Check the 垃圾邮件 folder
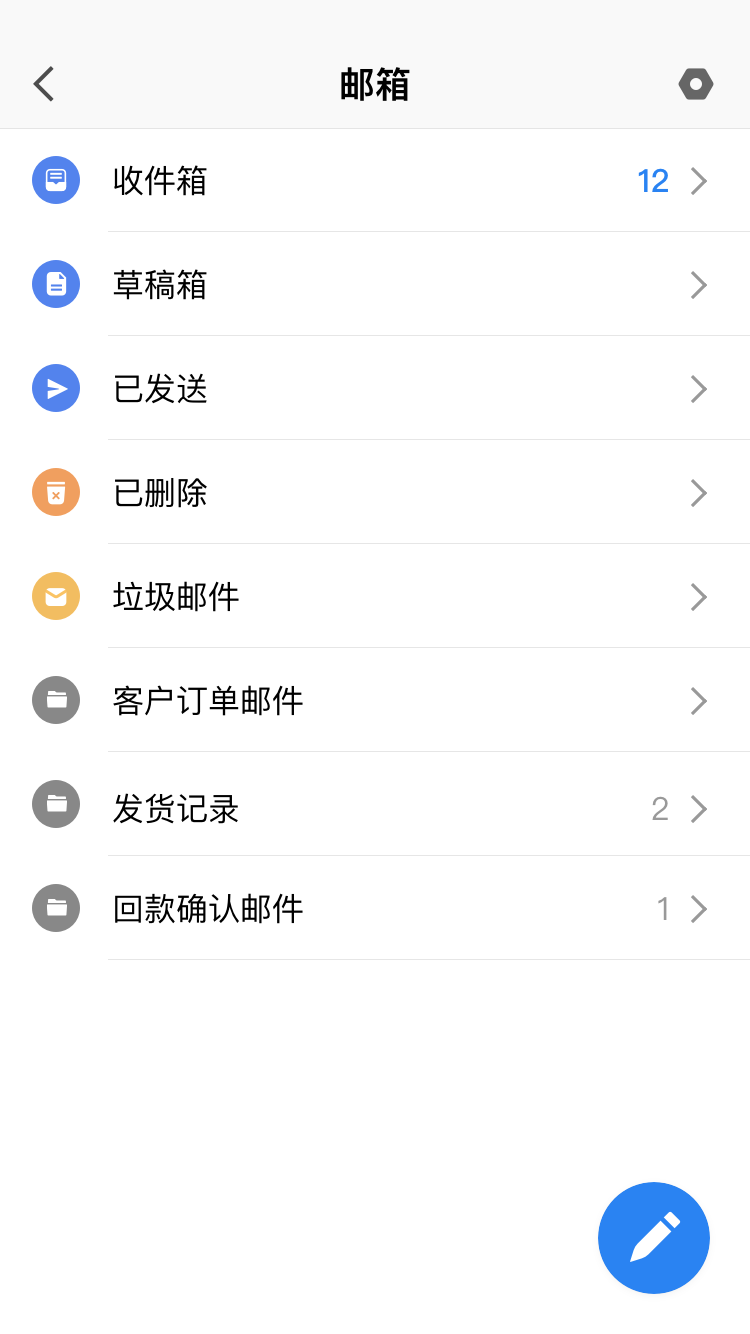Image resolution: width=750 pixels, height=1334 pixels. pos(375,597)
